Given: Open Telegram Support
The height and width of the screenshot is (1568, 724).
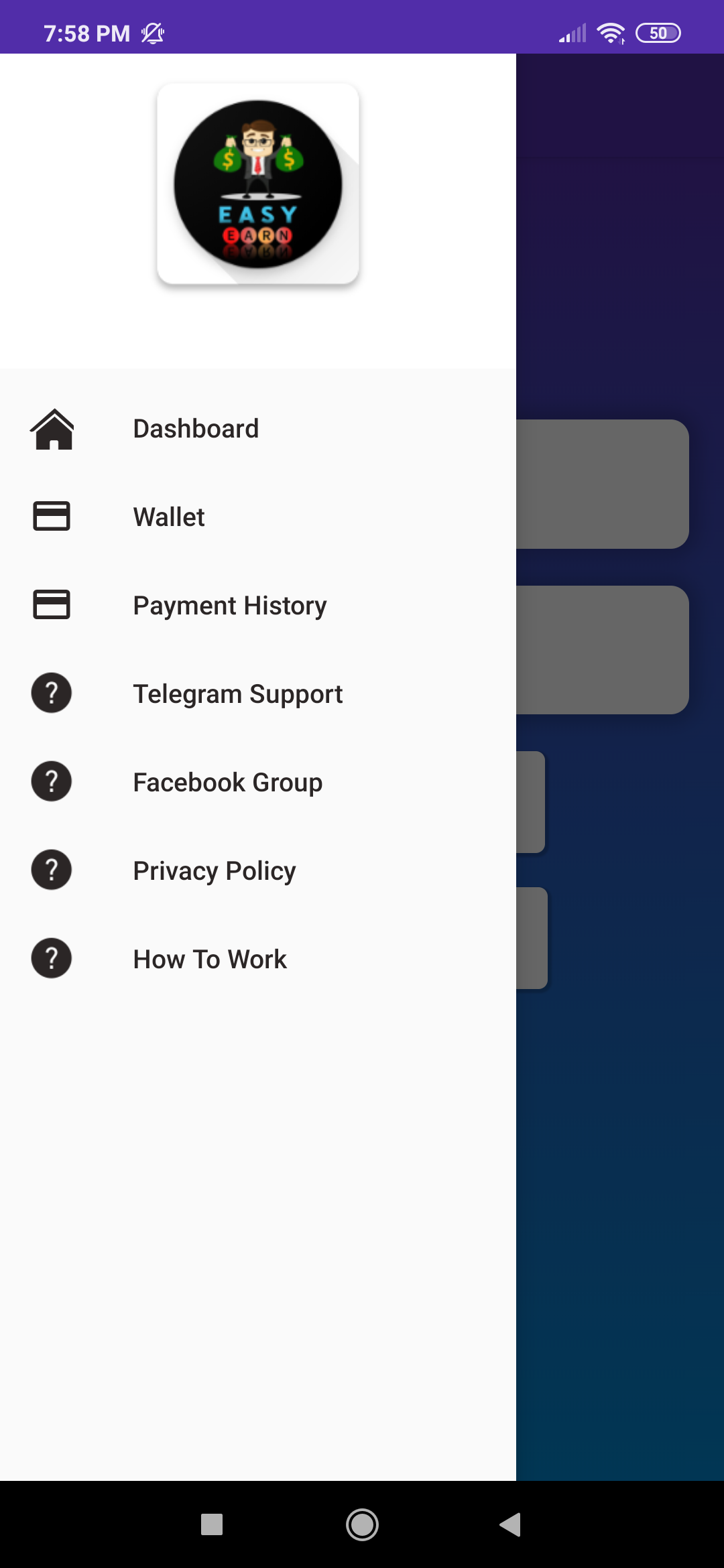Looking at the screenshot, I should coord(237,694).
